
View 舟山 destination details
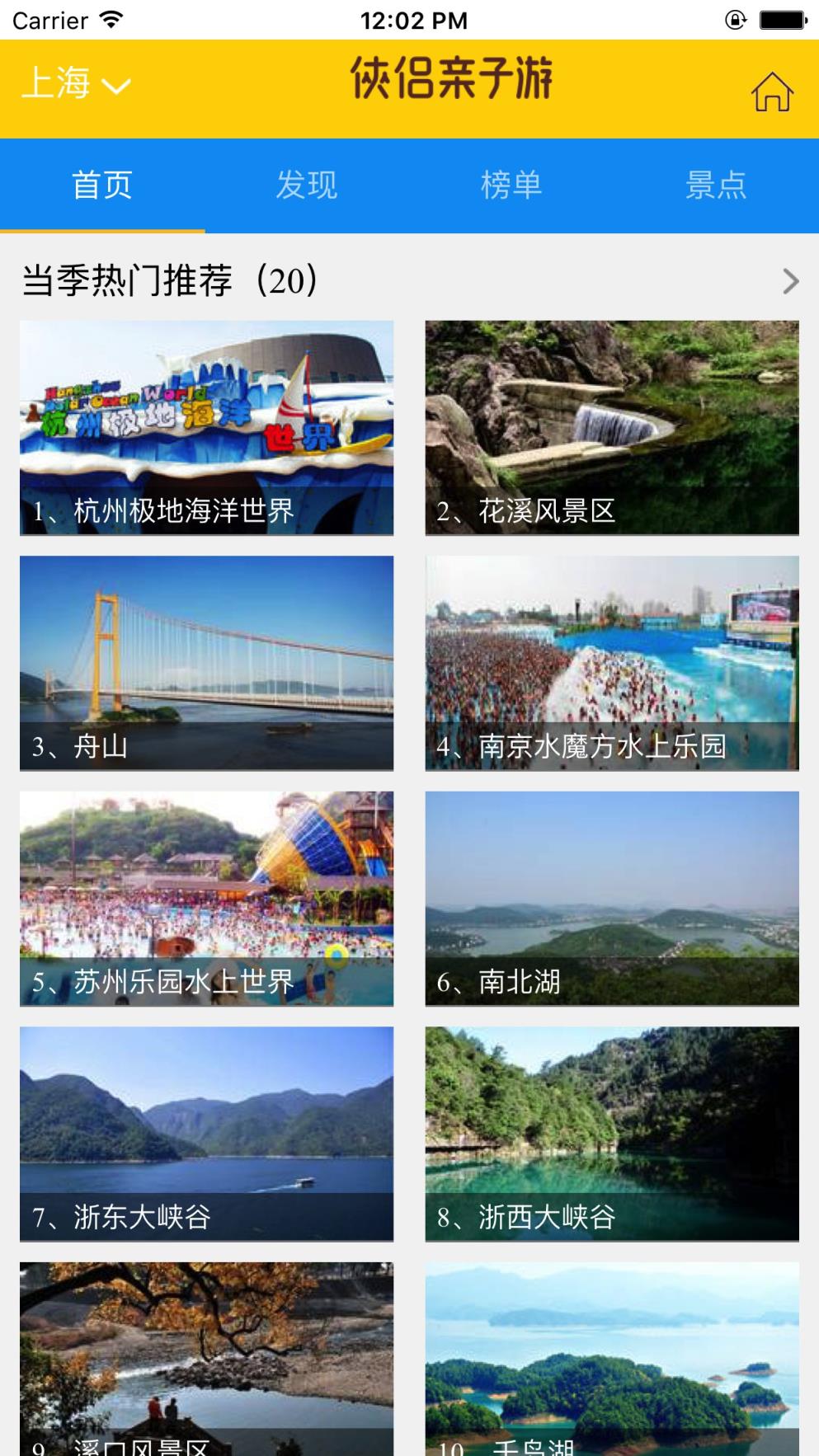tap(205, 664)
